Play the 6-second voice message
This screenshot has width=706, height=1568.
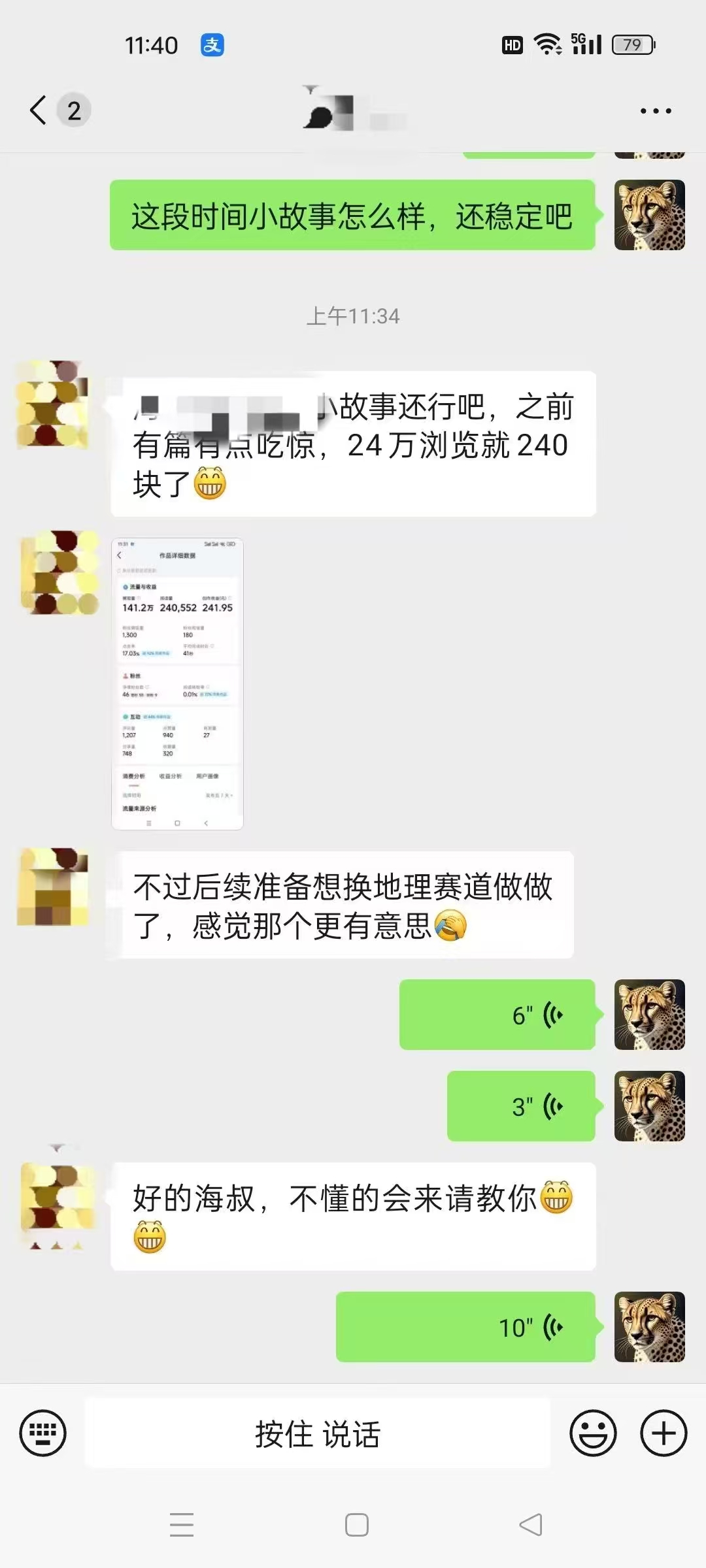tap(497, 1015)
